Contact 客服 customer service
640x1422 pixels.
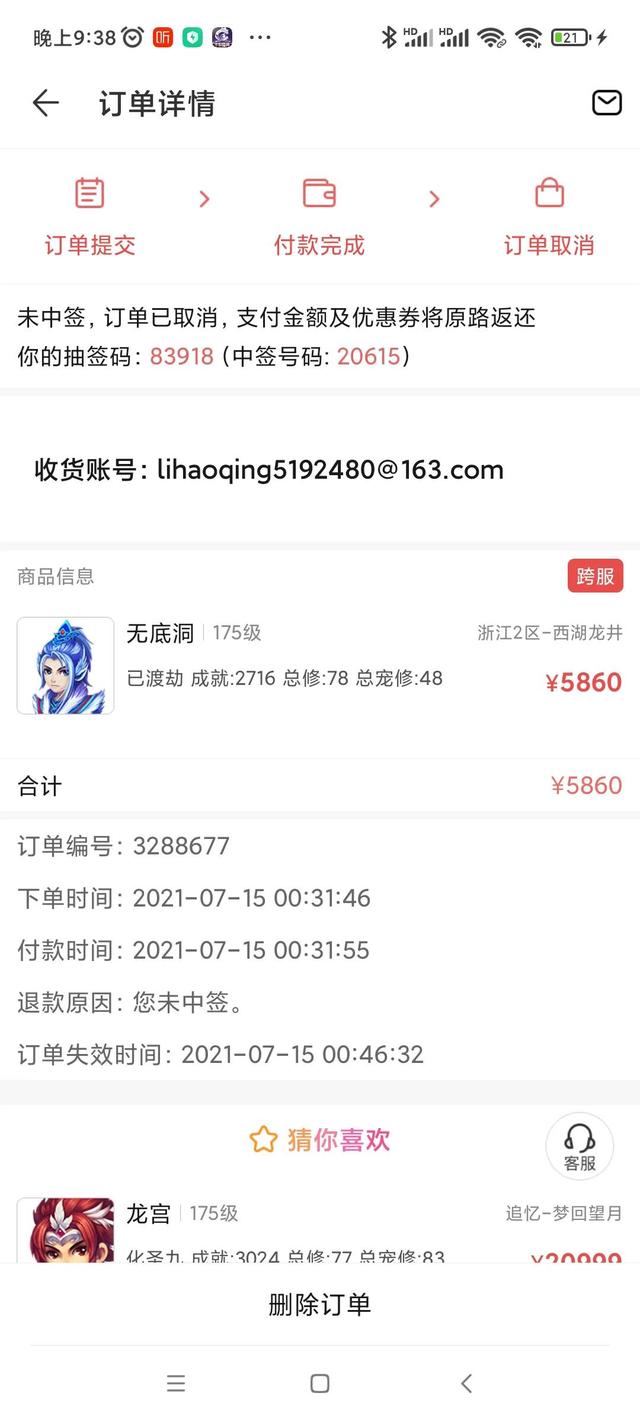[x=579, y=1146]
